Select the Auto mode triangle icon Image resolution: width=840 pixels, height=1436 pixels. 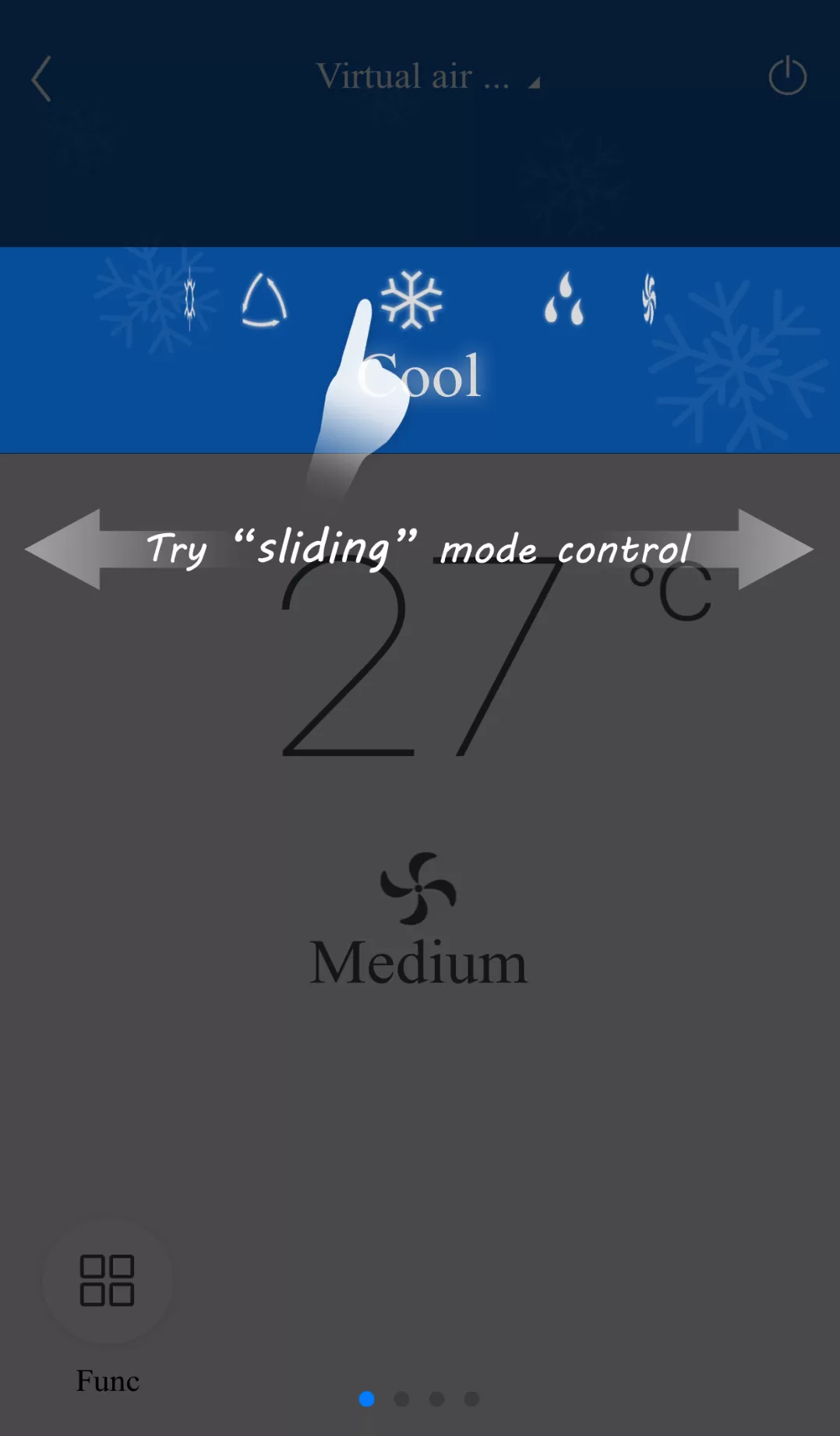[264, 300]
